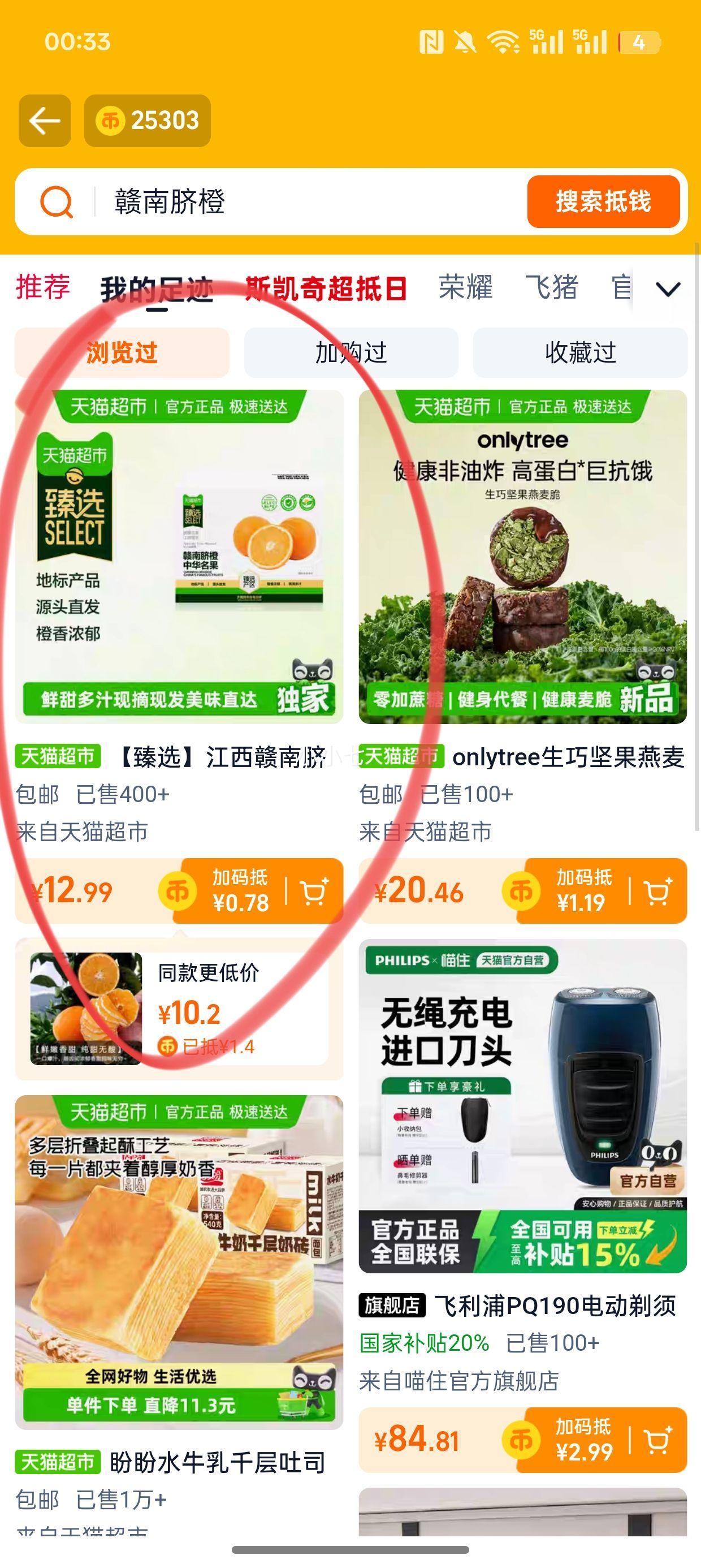Viewport: 701px width, 1568px height.
Task: Open the search magnifier icon
Action: coord(56,203)
